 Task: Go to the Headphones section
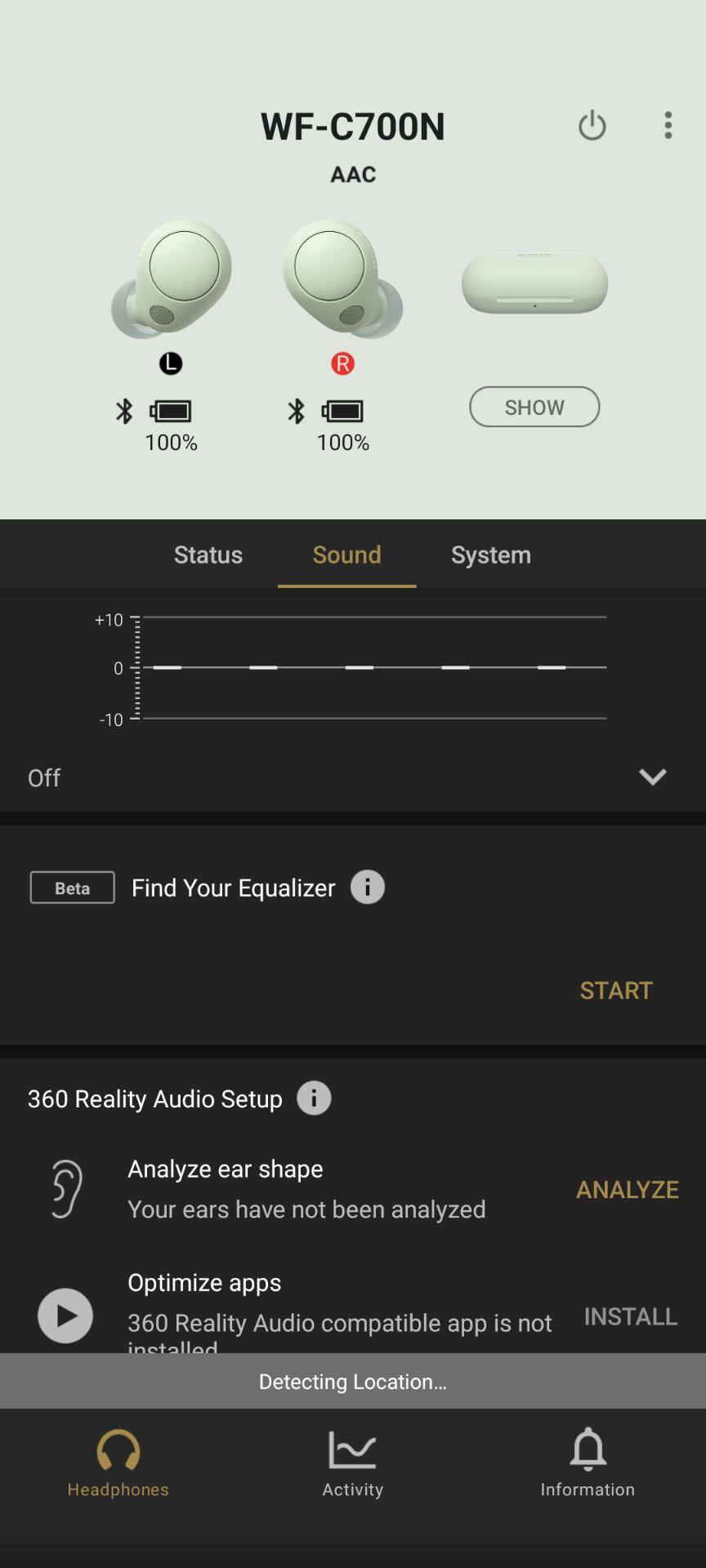click(118, 1463)
